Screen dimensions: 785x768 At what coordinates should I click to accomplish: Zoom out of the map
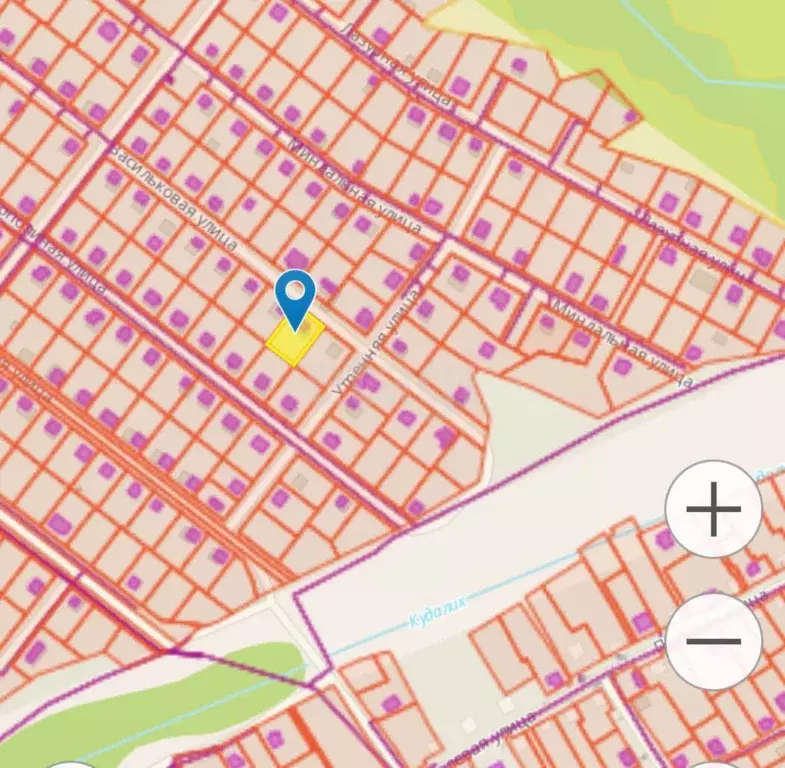(713, 641)
